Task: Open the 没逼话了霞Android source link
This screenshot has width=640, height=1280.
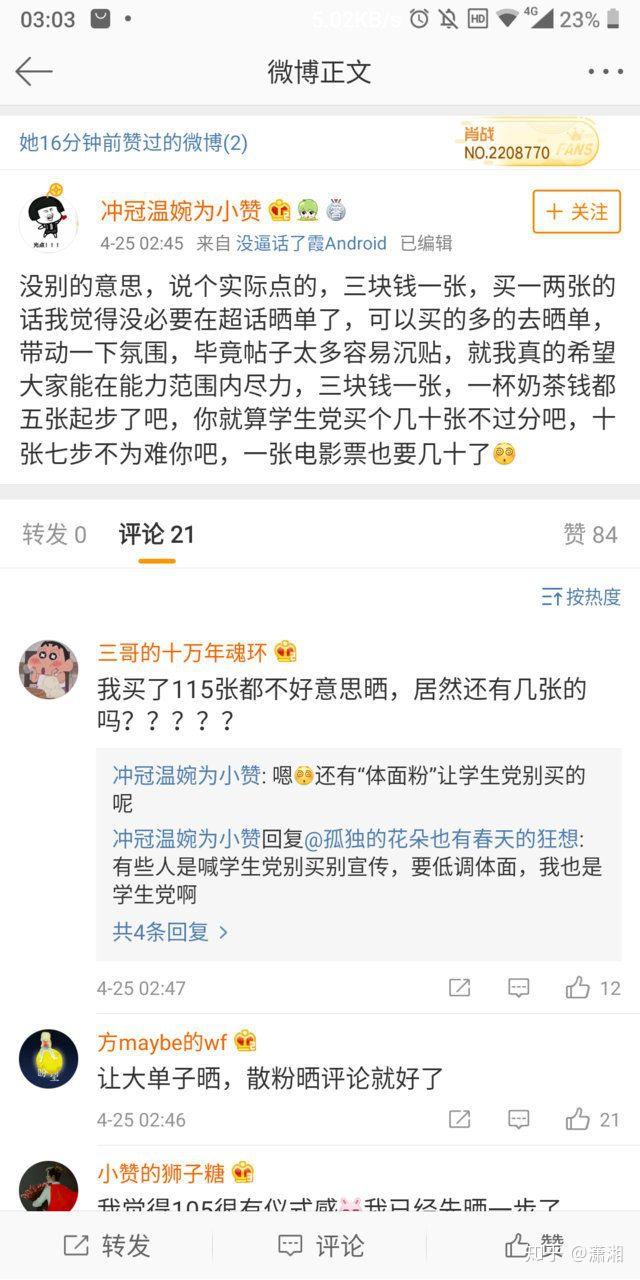Action: pos(311,243)
